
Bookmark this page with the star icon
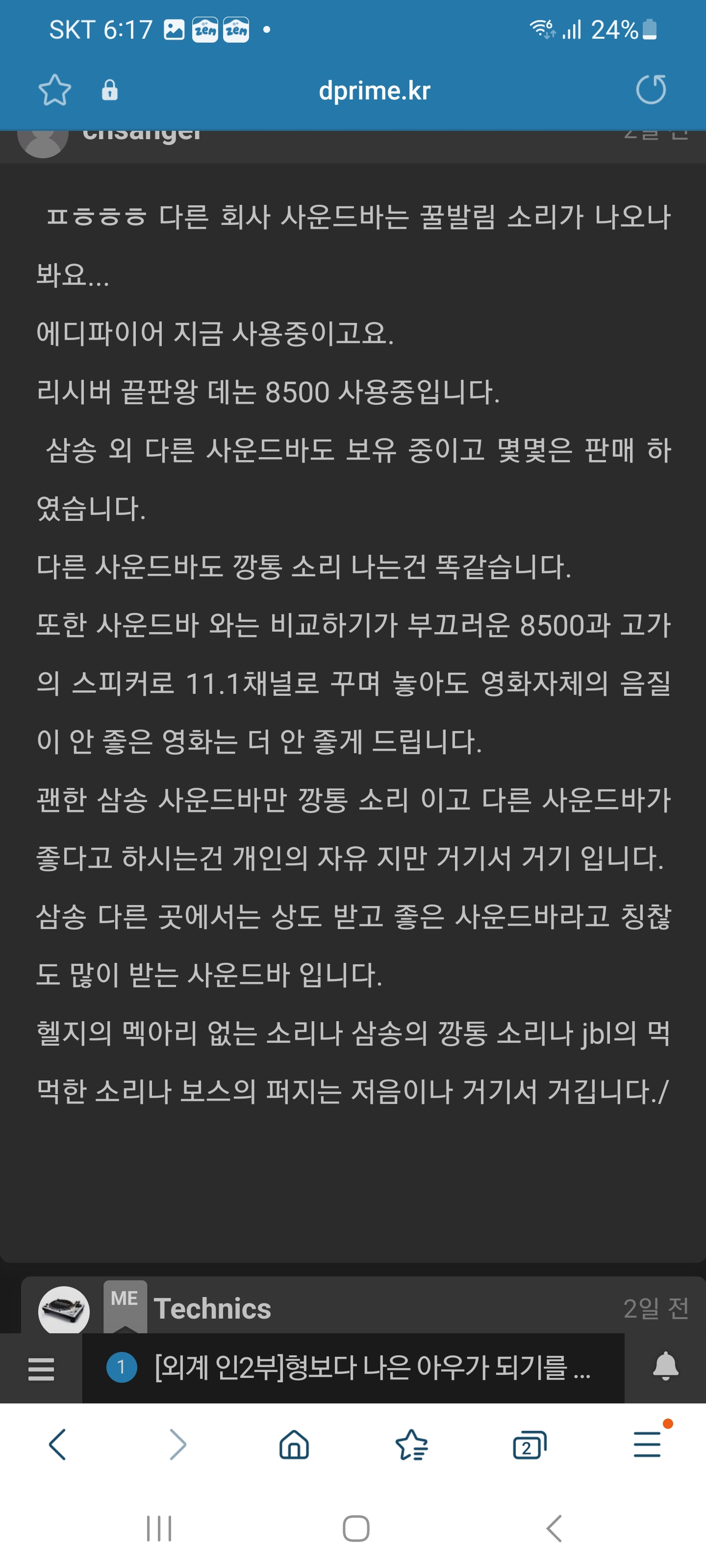point(55,90)
